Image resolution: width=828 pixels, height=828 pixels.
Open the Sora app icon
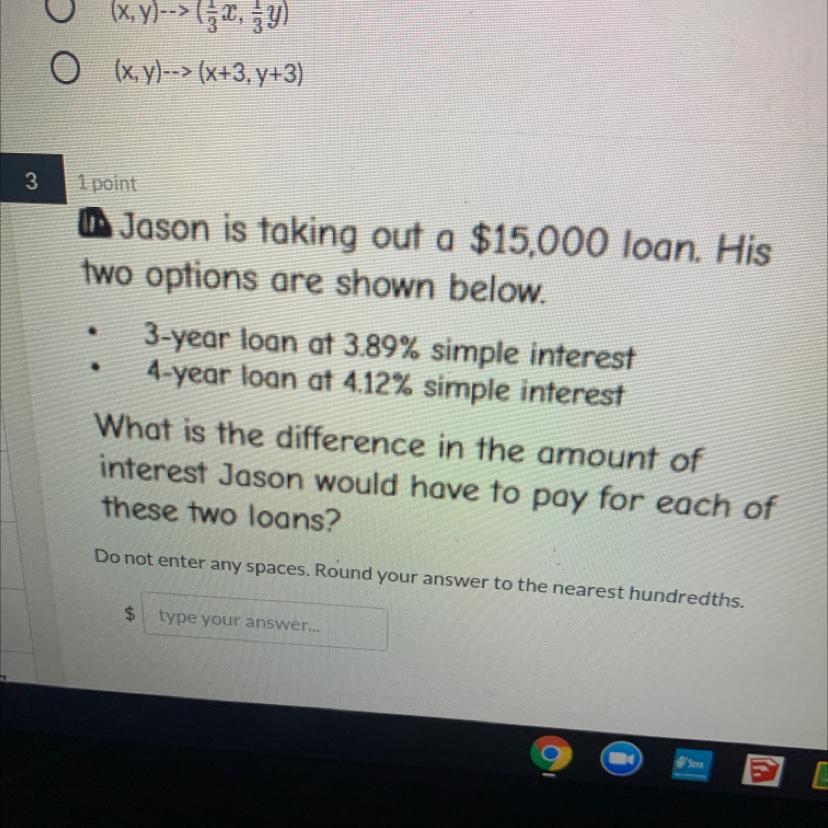click(x=693, y=766)
